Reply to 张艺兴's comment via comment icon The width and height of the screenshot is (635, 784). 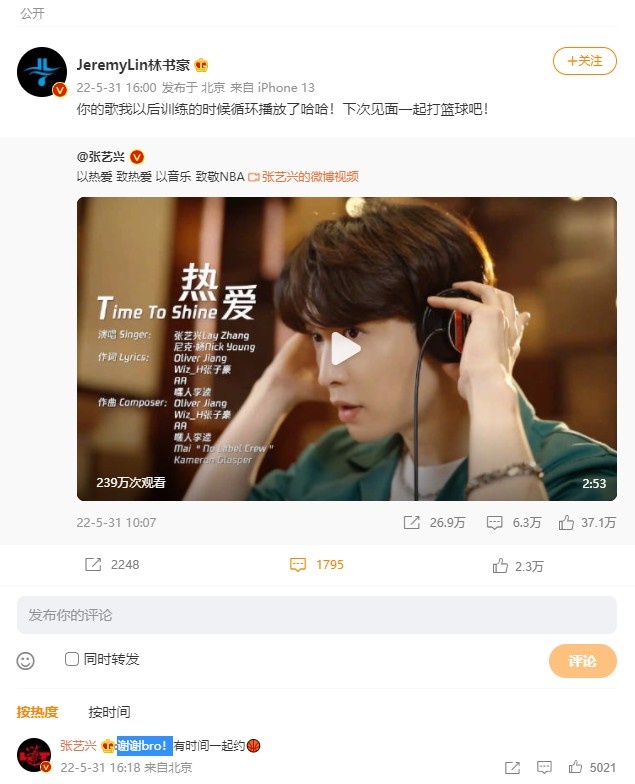click(x=542, y=768)
